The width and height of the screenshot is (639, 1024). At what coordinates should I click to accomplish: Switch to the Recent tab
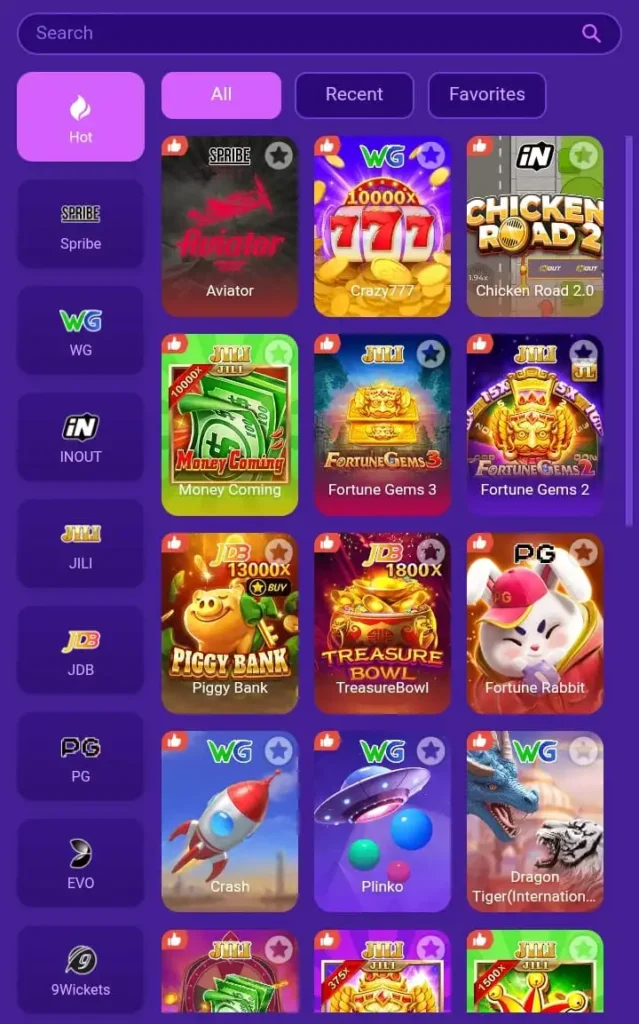click(x=354, y=95)
